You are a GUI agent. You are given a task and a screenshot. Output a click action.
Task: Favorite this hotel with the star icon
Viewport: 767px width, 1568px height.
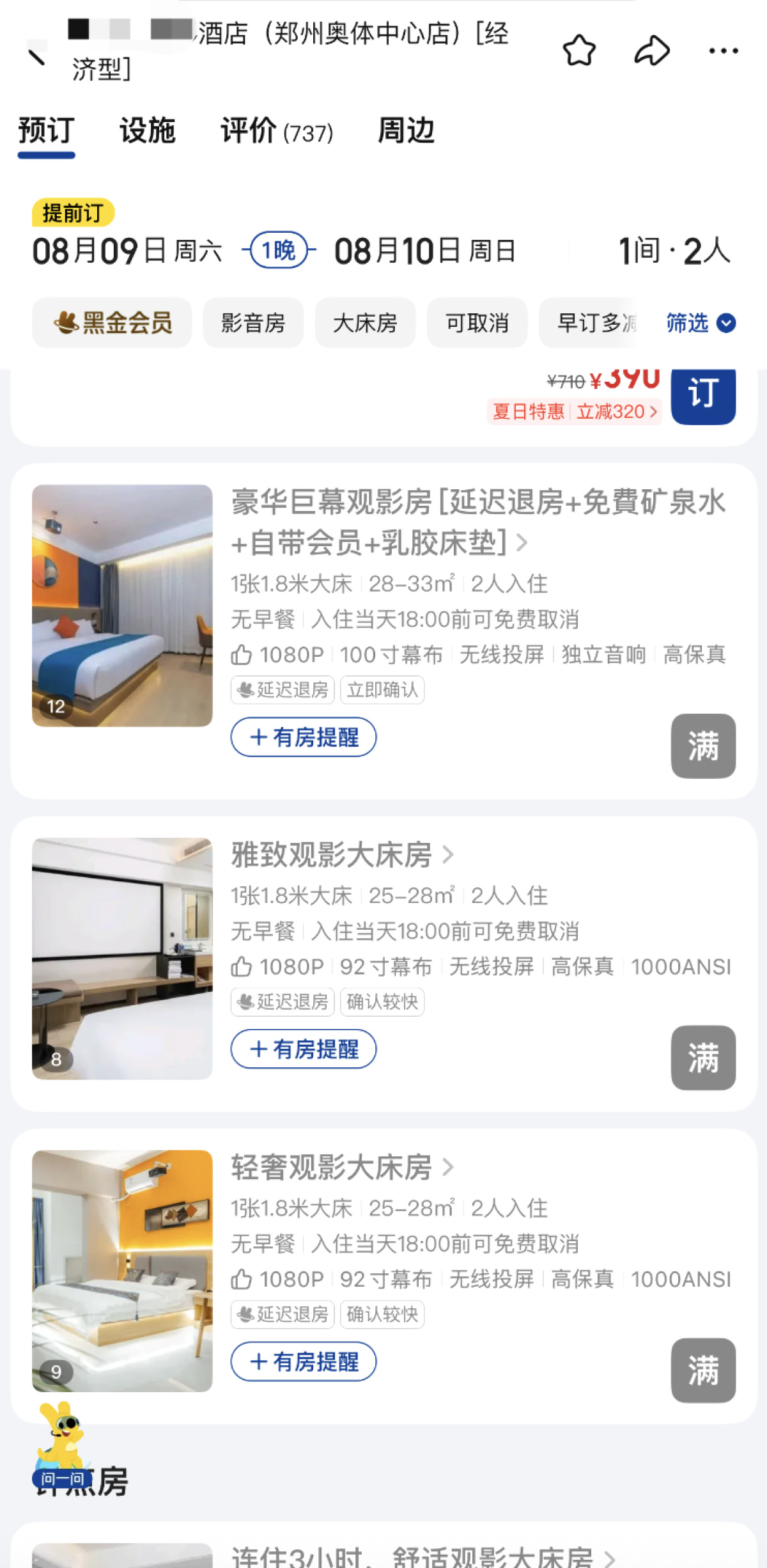pos(579,51)
